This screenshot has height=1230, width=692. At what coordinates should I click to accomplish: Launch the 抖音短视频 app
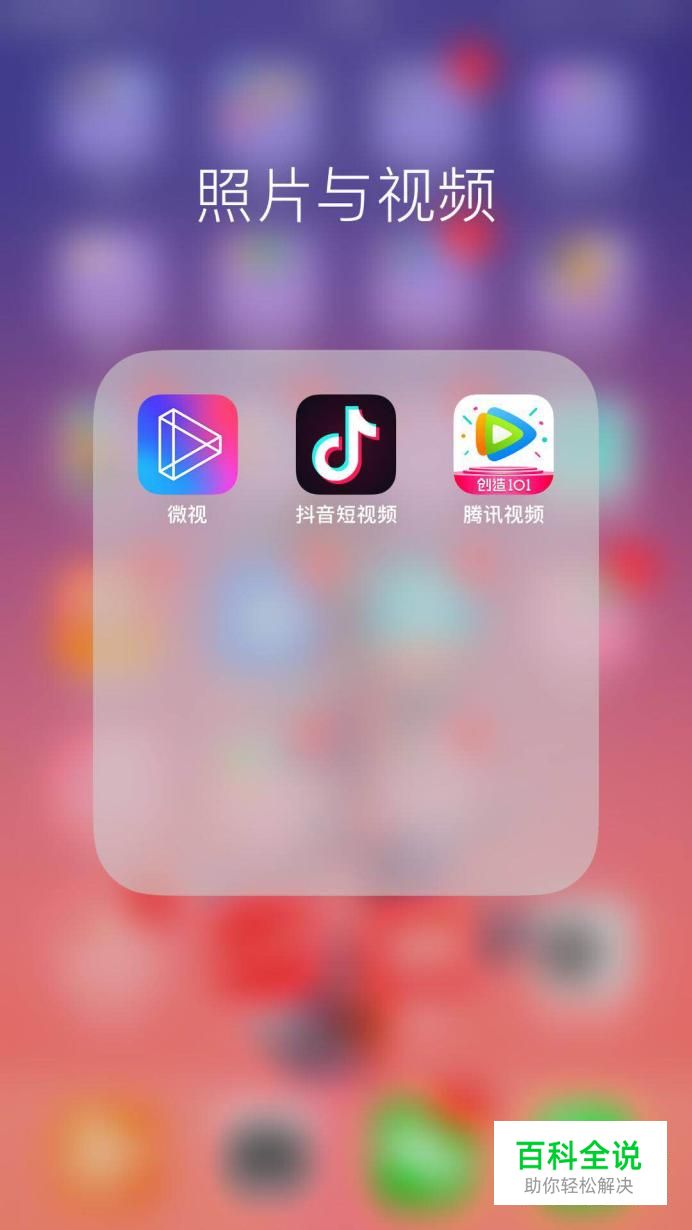coord(346,444)
